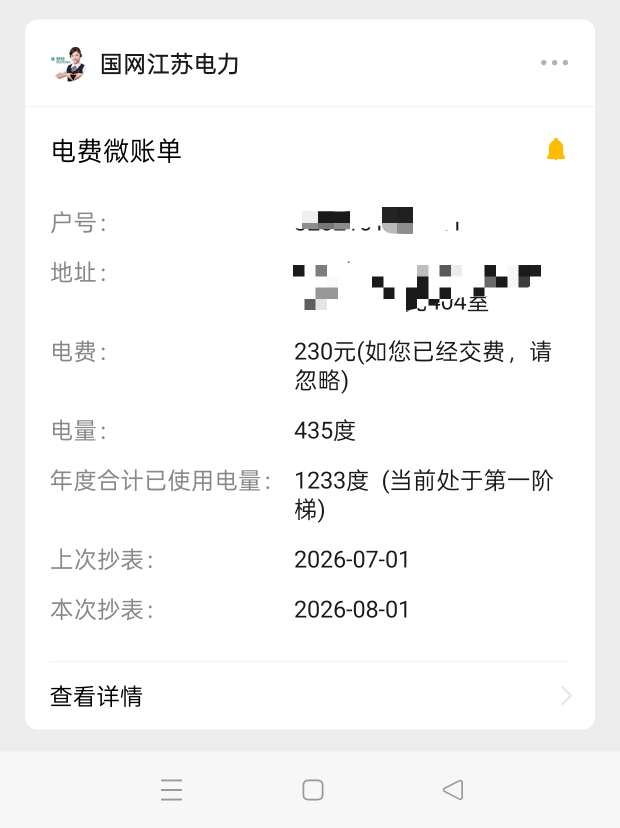Open the 国网江苏电力 account avatar

(x=69, y=64)
